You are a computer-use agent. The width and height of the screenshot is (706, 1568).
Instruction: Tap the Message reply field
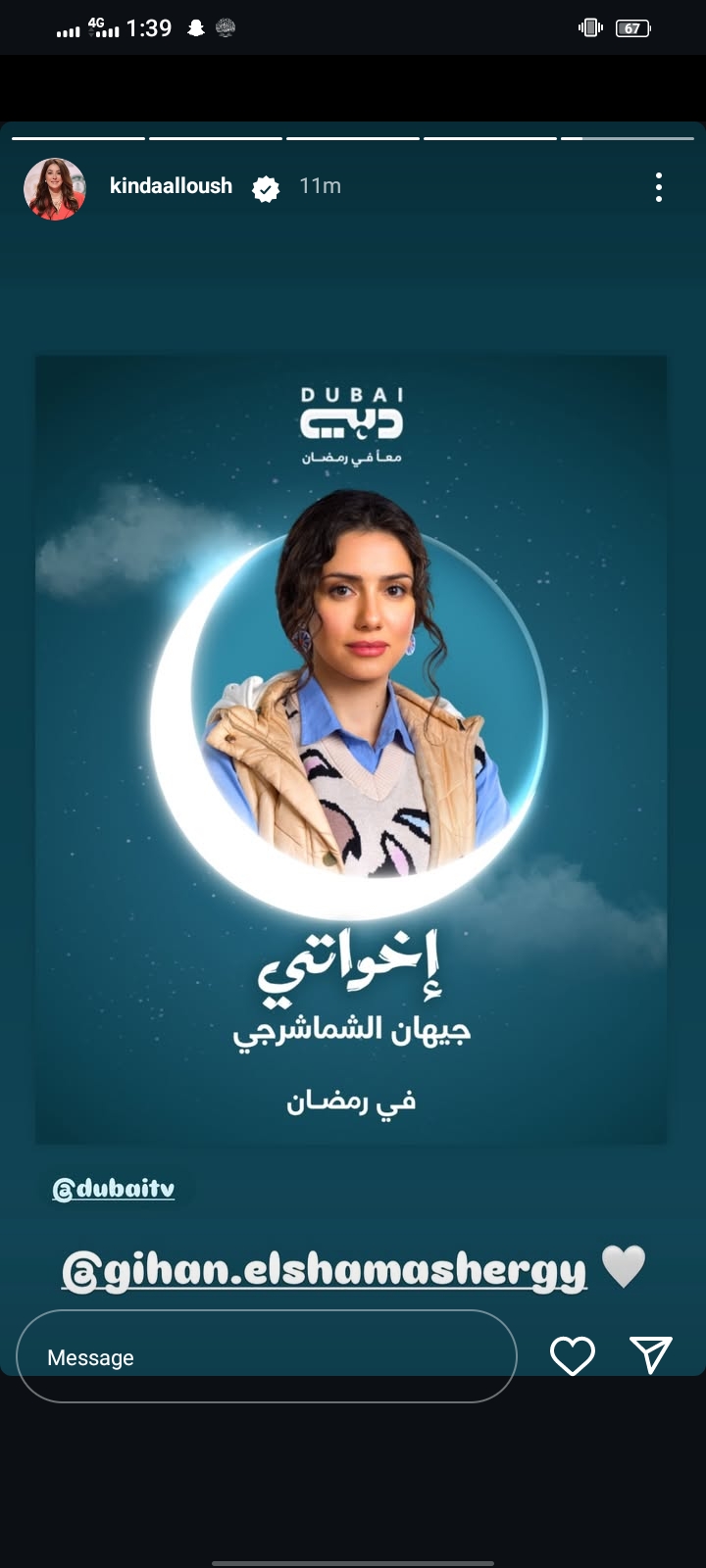265,1356
